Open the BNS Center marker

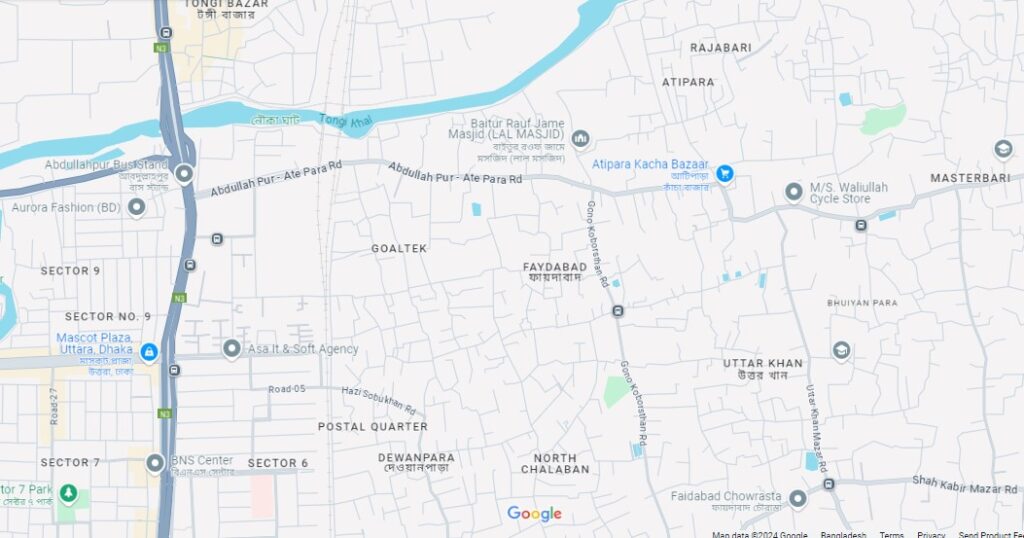click(155, 462)
